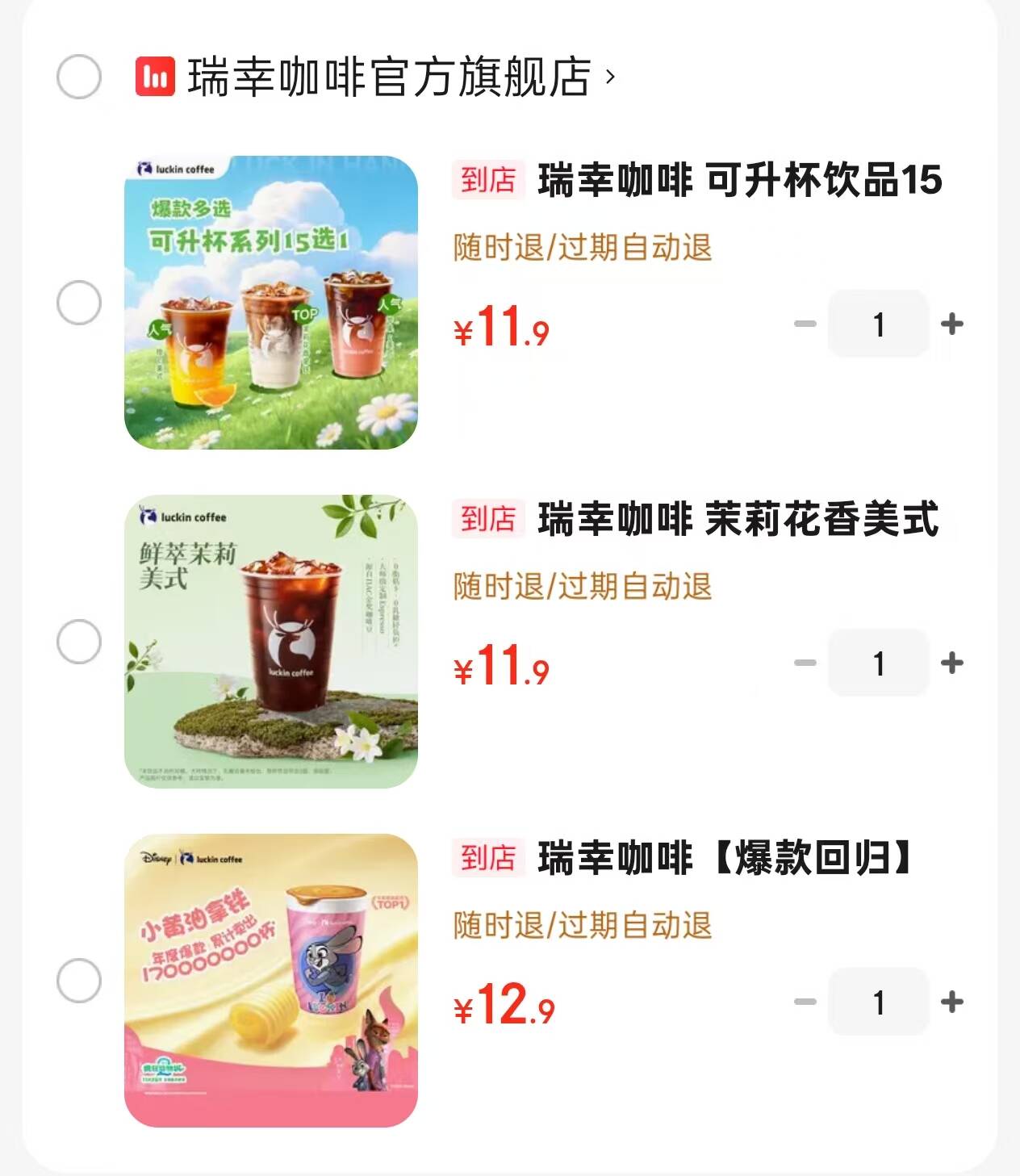This screenshot has height=1176, width=1020.
Task: Decrease quantity of 可升杯饮品15
Action: [805, 324]
